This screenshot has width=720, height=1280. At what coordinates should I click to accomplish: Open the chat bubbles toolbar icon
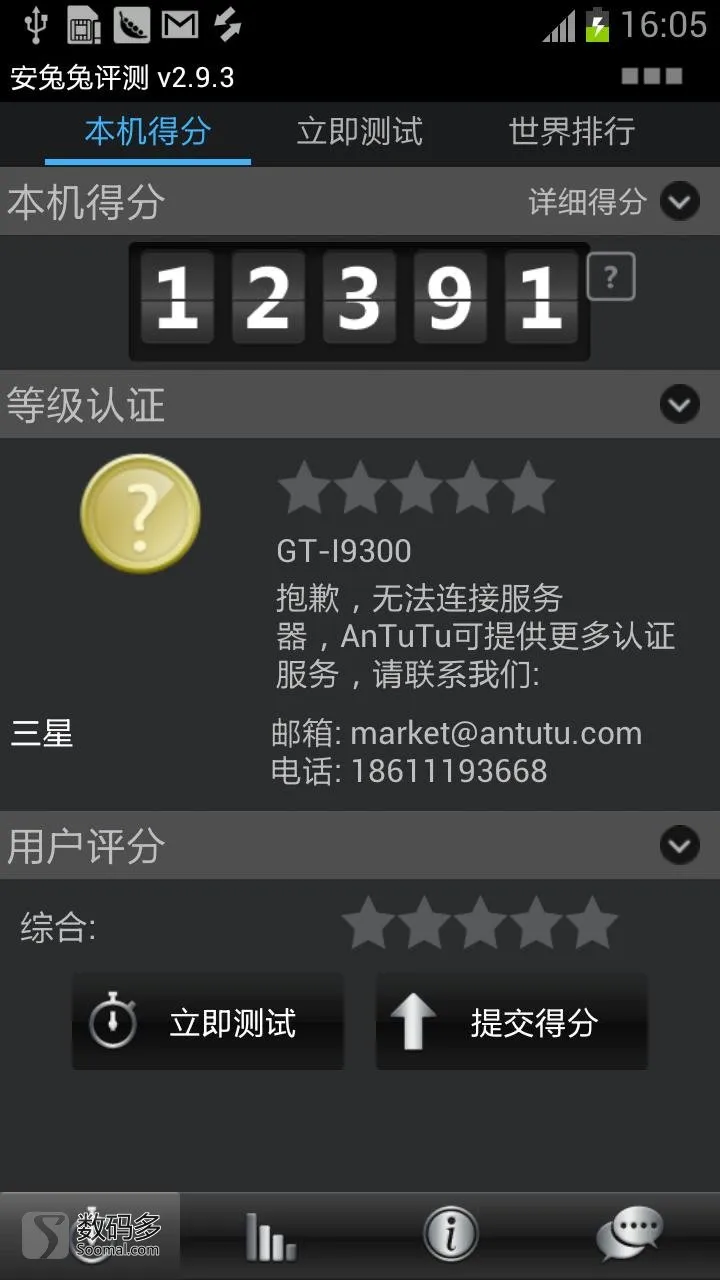pos(629,1234)
